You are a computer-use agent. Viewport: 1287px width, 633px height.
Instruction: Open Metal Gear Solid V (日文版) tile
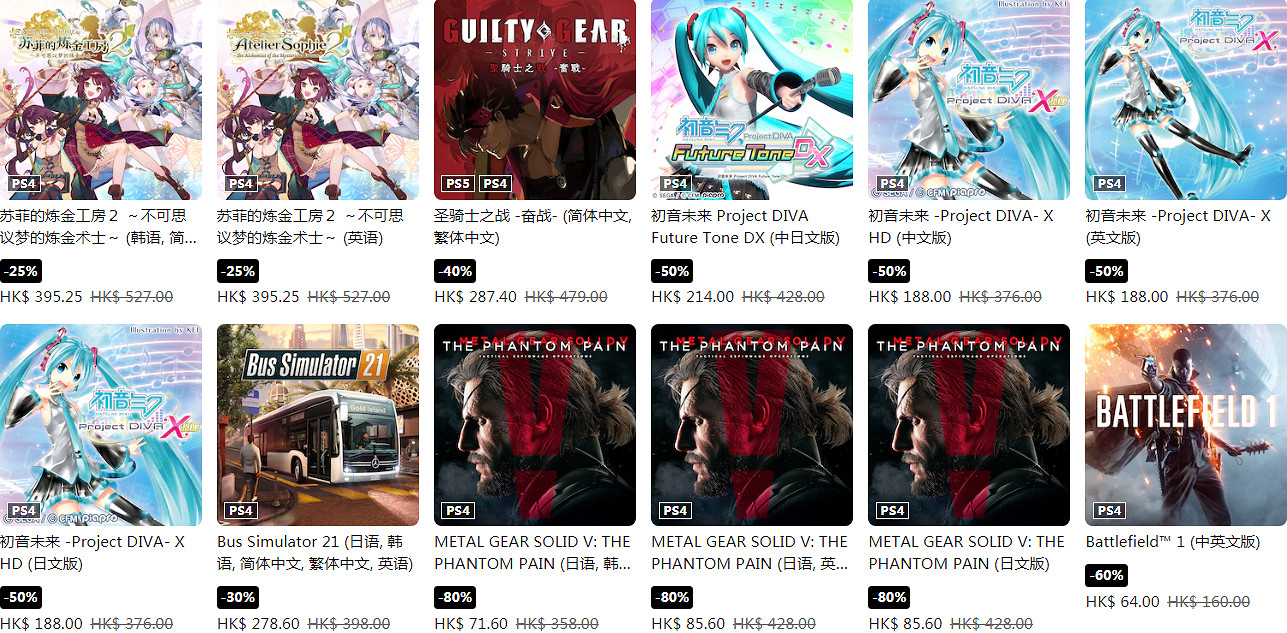point(969,425)
